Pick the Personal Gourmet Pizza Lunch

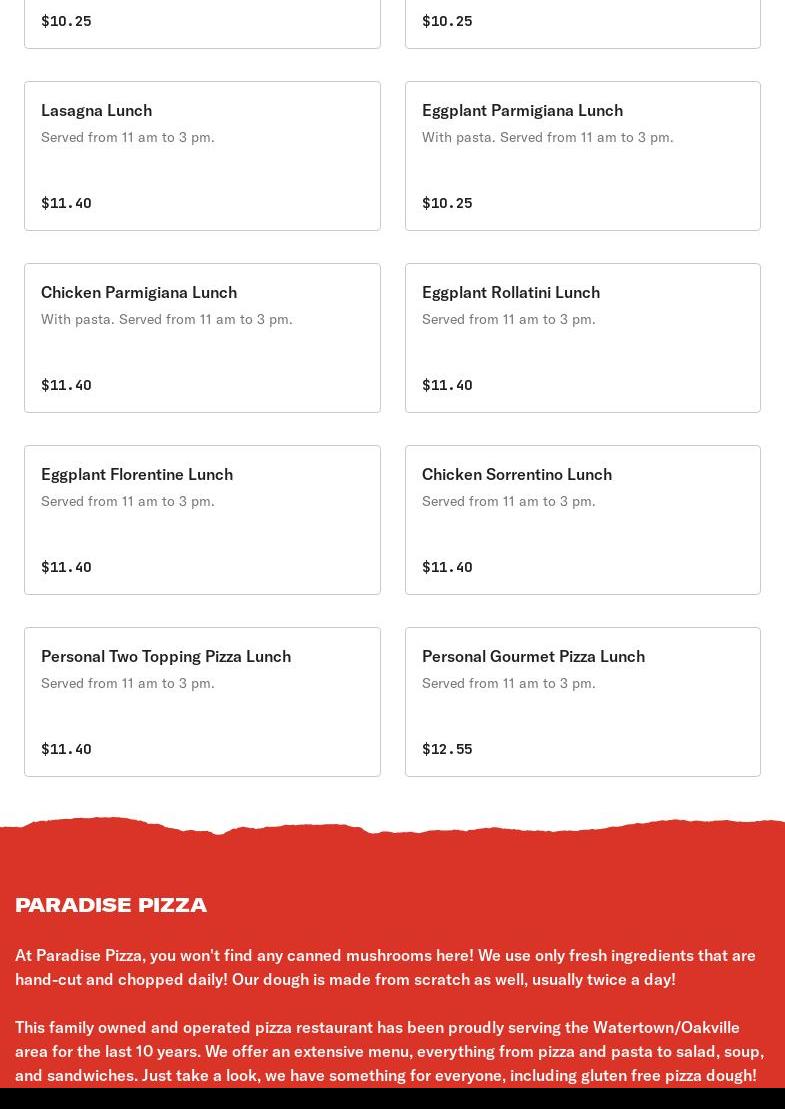582,702
